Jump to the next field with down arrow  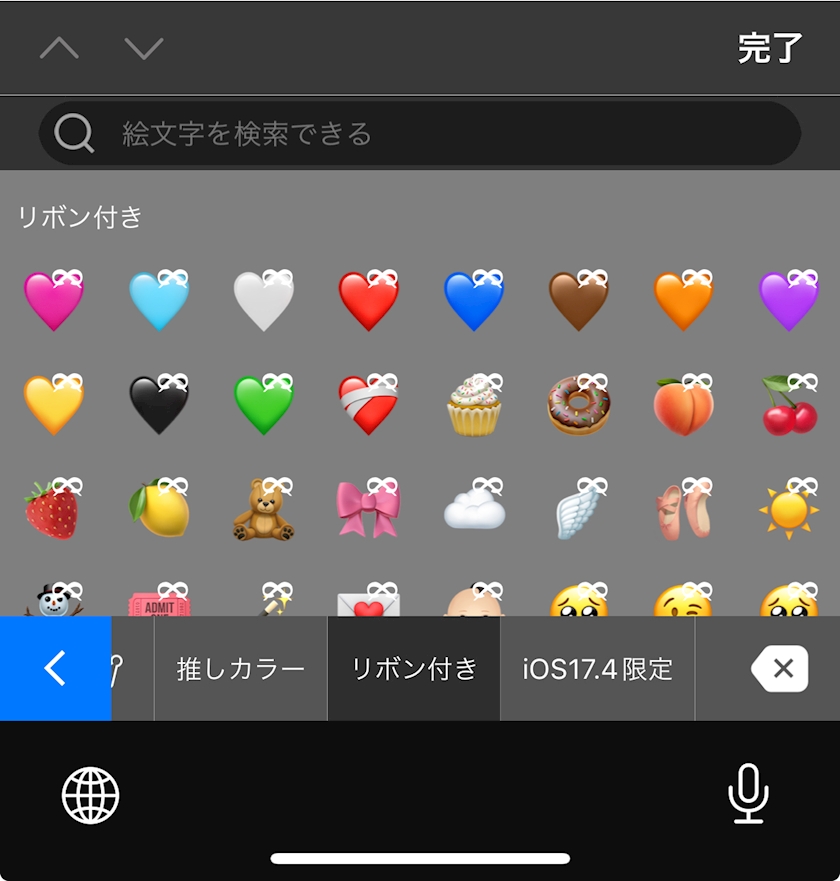click(x=144, y=48)
